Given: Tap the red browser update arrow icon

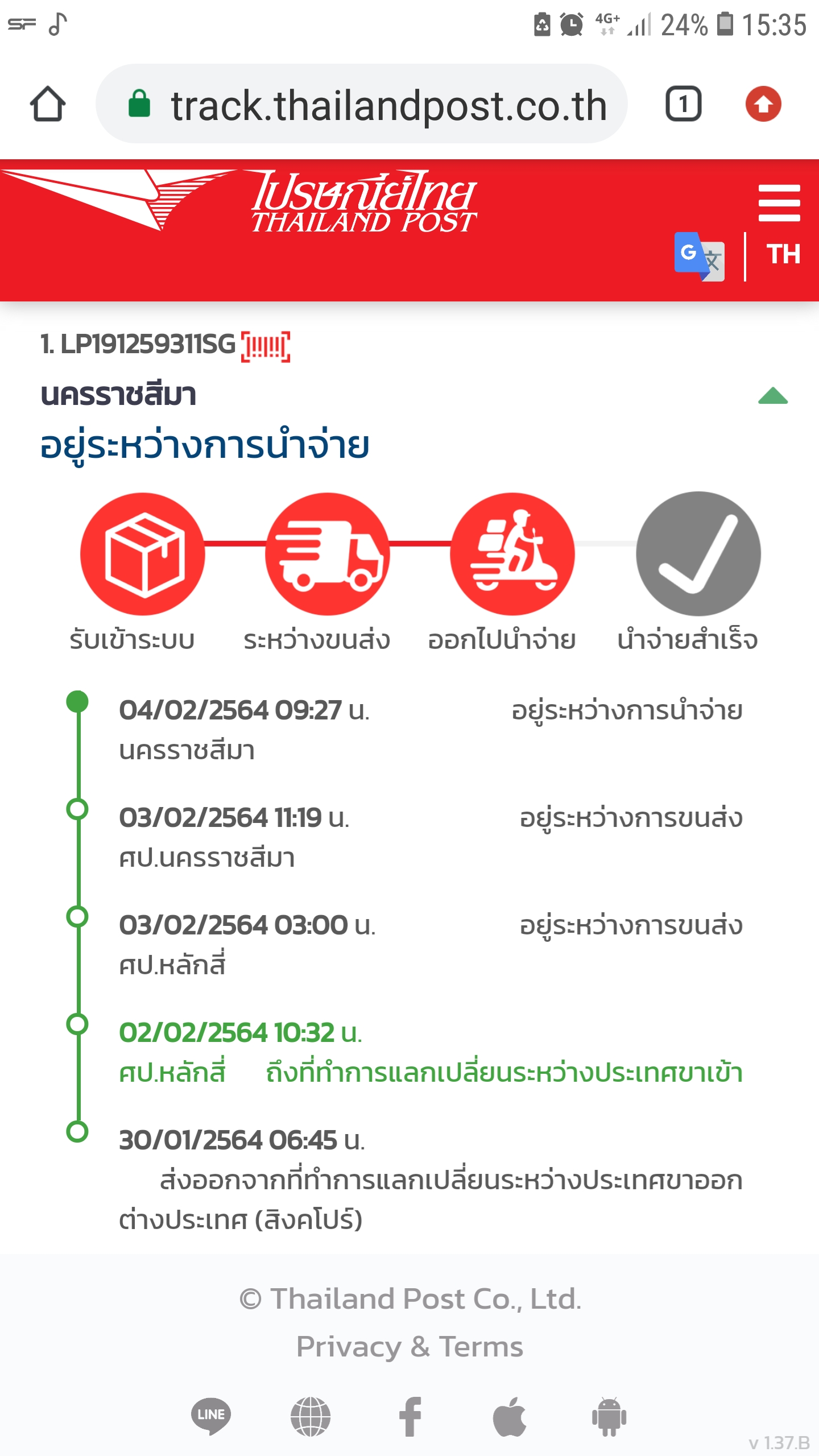Looking at the screenshot, I should pyautogui.click(x=763, y=104).
